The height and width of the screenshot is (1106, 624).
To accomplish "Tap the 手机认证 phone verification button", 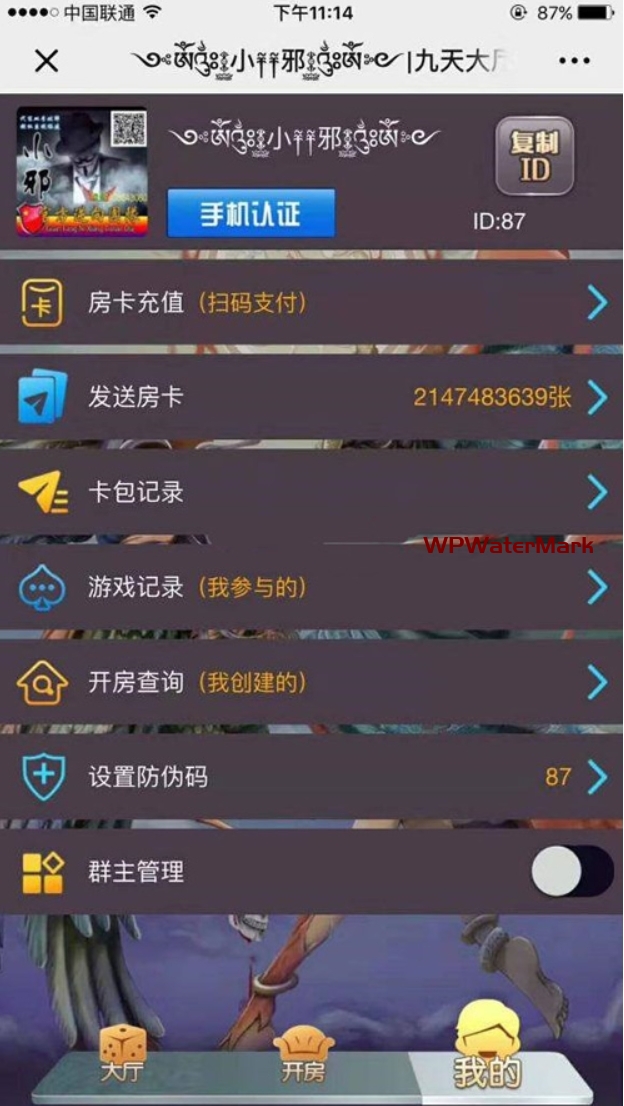I will pyautogui.click(x=251, y=213).
